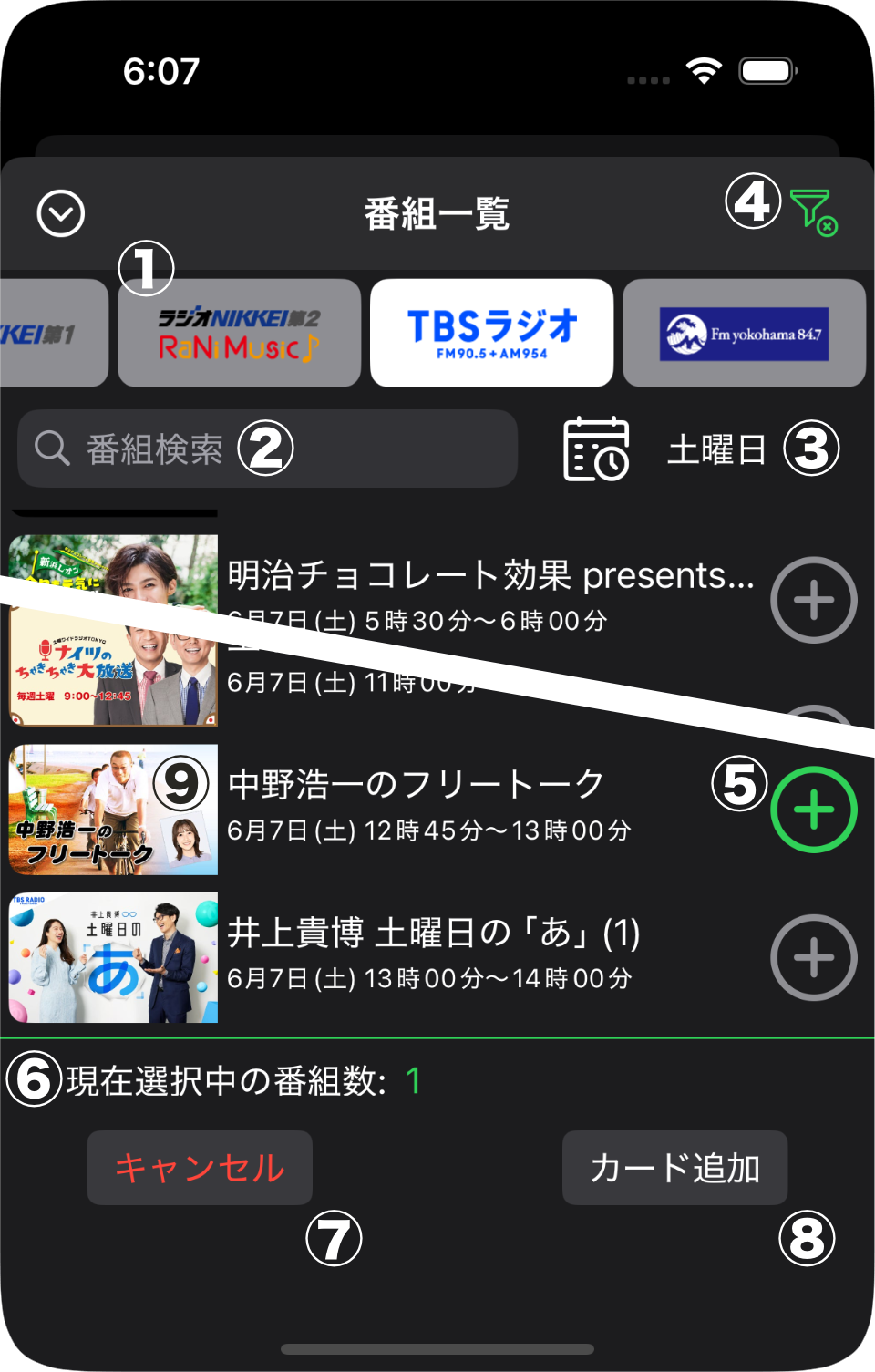Screen dimensions: 875x1372
Task: Confirm with the カード追加 button
Action: 674,1168
